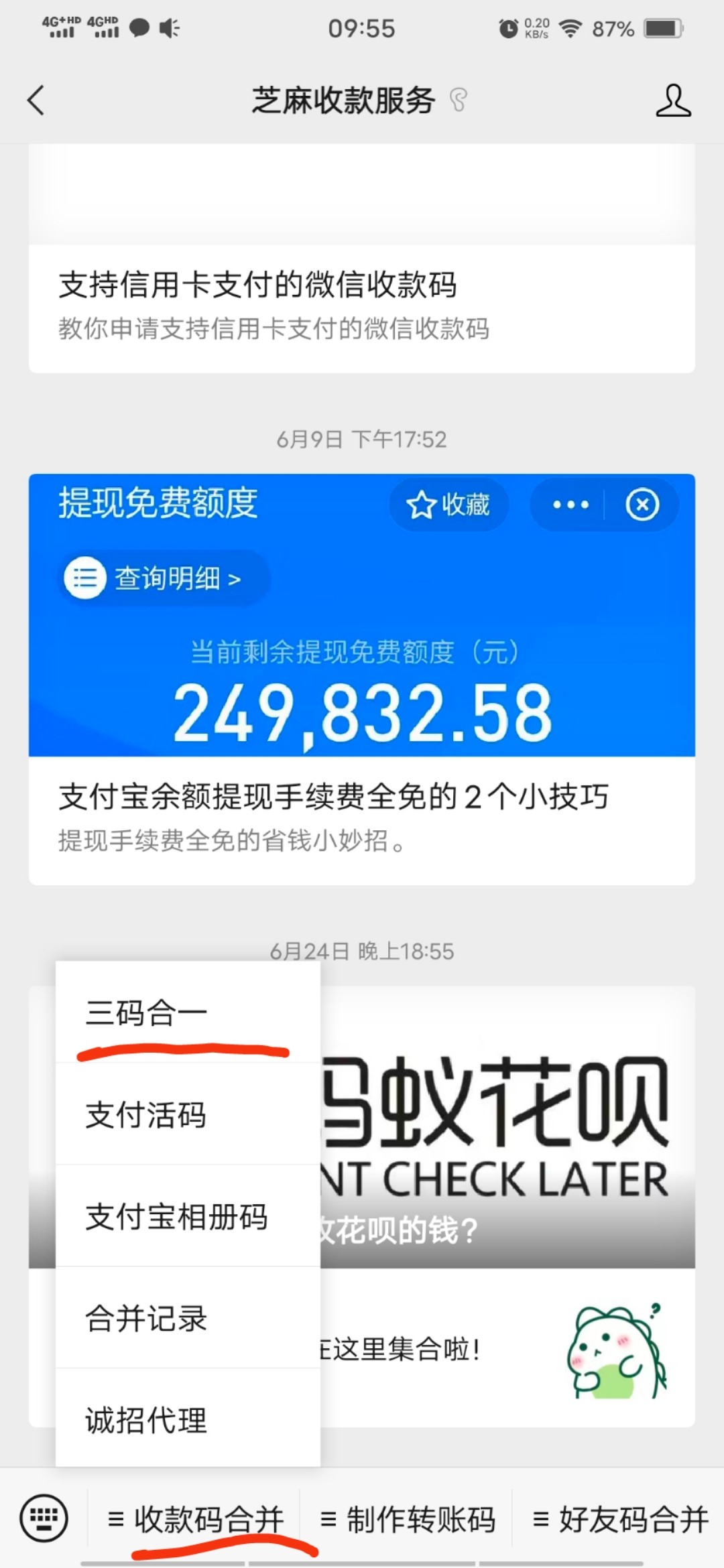Tap the 收款码合并 bottom menu
The height and width of the screenshot is (1568, 724).
[x=195, y=1520]
